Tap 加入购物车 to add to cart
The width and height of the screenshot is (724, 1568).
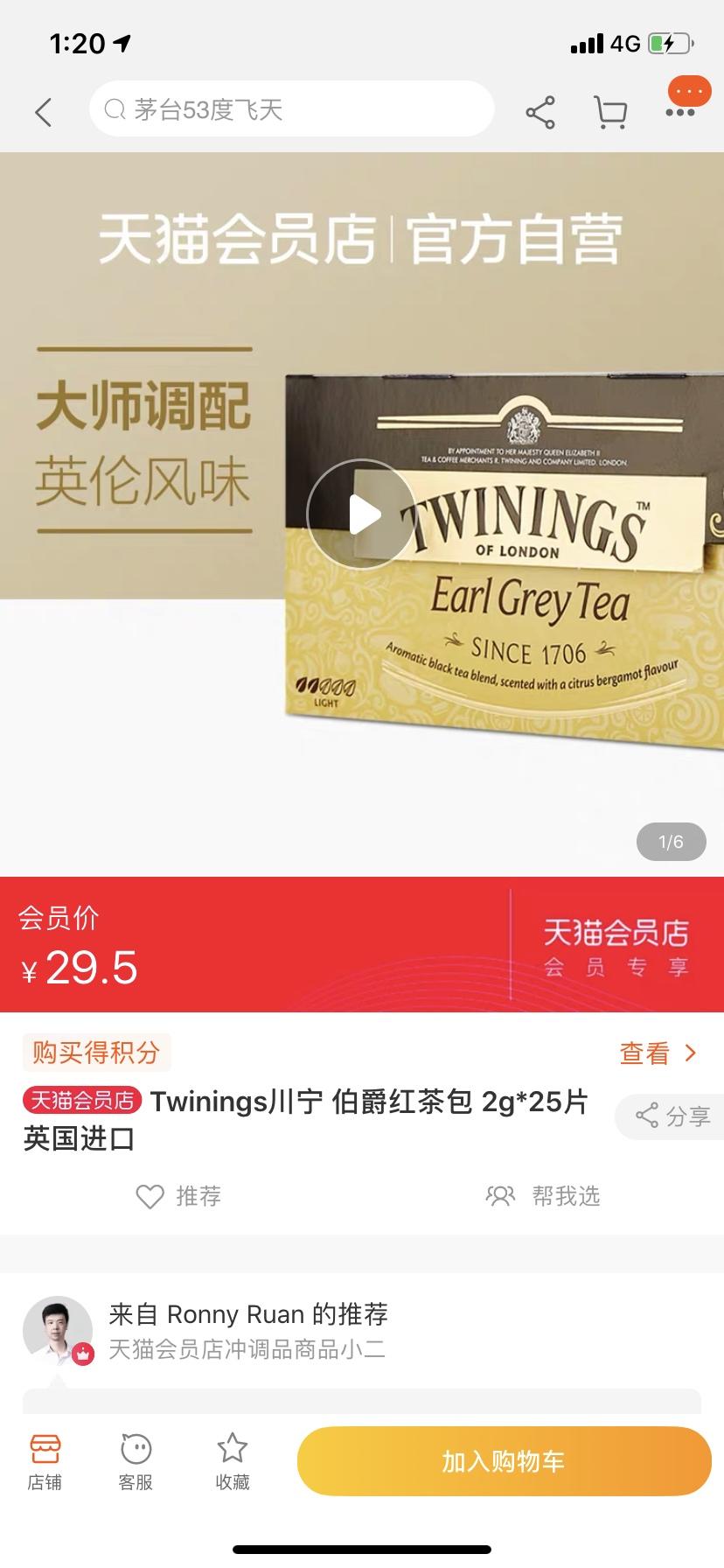[x=504, y=1459]
